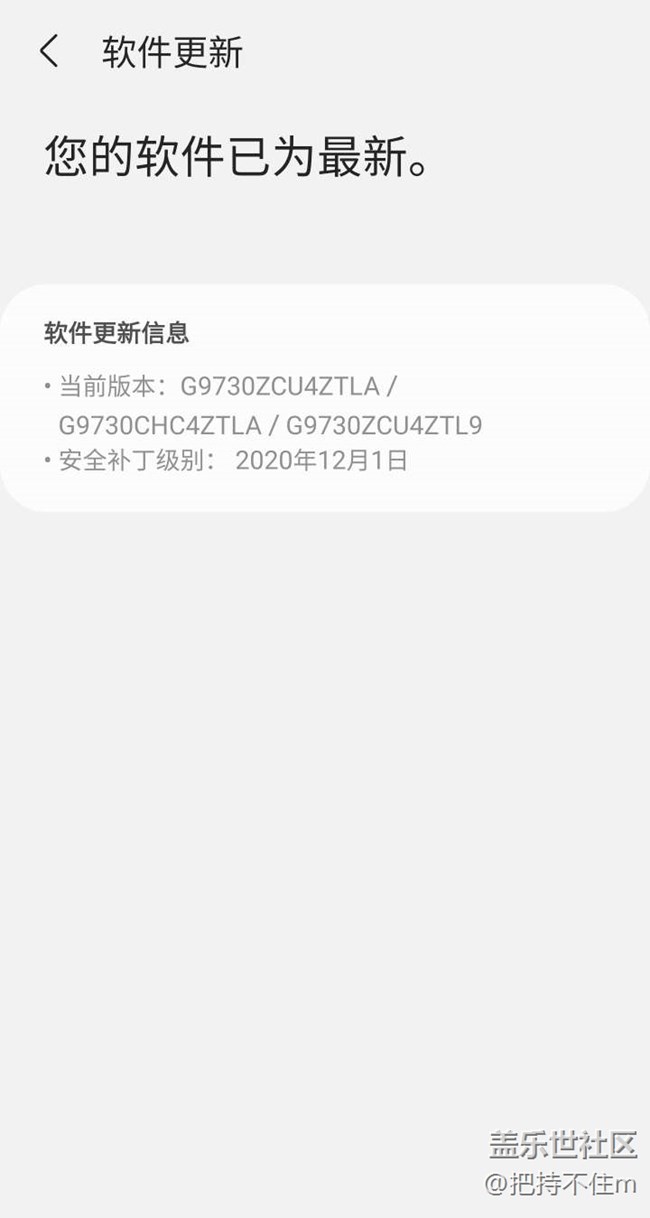This screenshot has width=650, height=1218.
Task: Go back from the 软件更新 screen
Action: pyautogui.click(x=49, y=52)
